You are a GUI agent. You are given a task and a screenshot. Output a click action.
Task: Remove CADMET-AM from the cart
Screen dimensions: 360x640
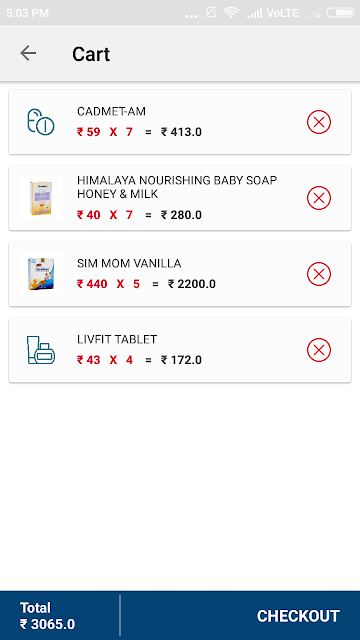coord(319,122)
